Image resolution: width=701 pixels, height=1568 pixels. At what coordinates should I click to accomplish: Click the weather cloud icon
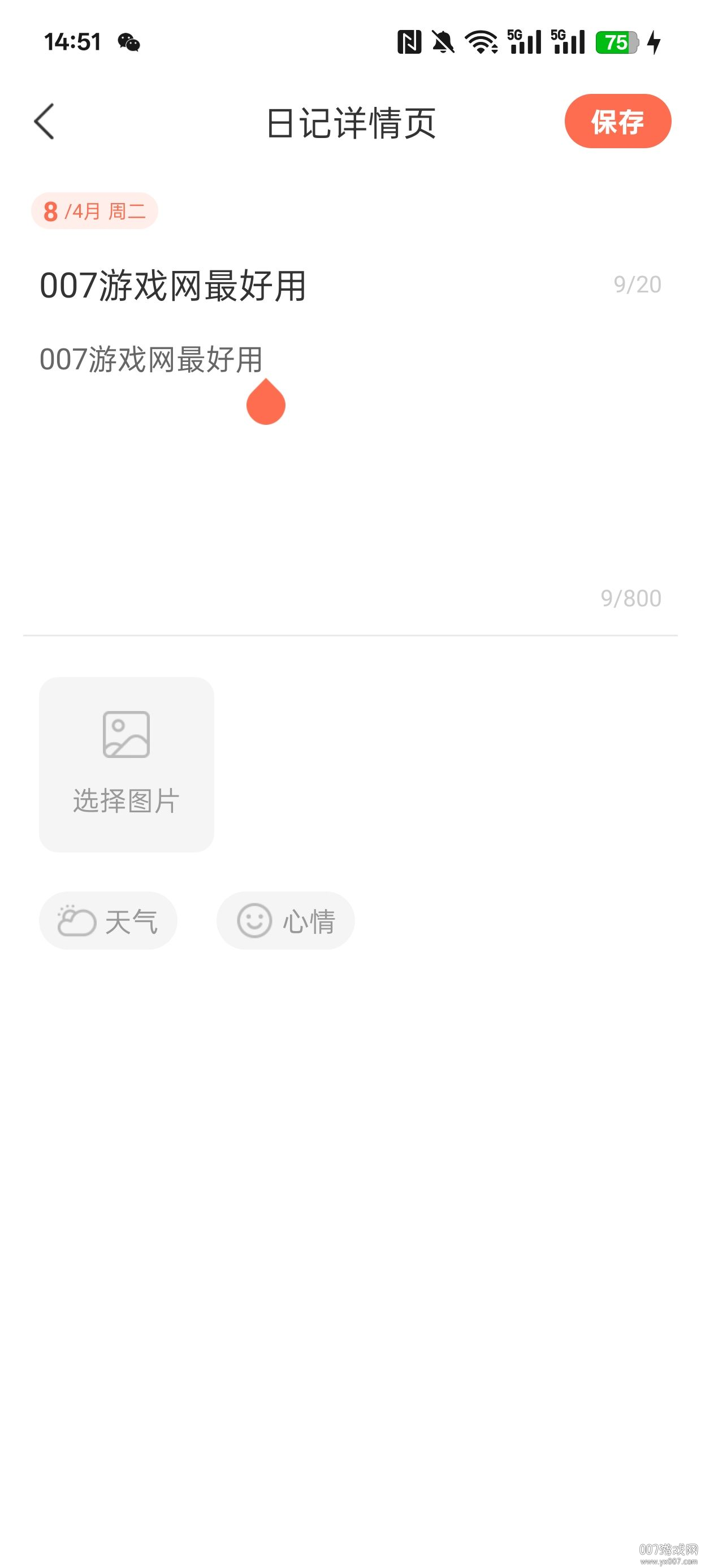tap(75, 920)
